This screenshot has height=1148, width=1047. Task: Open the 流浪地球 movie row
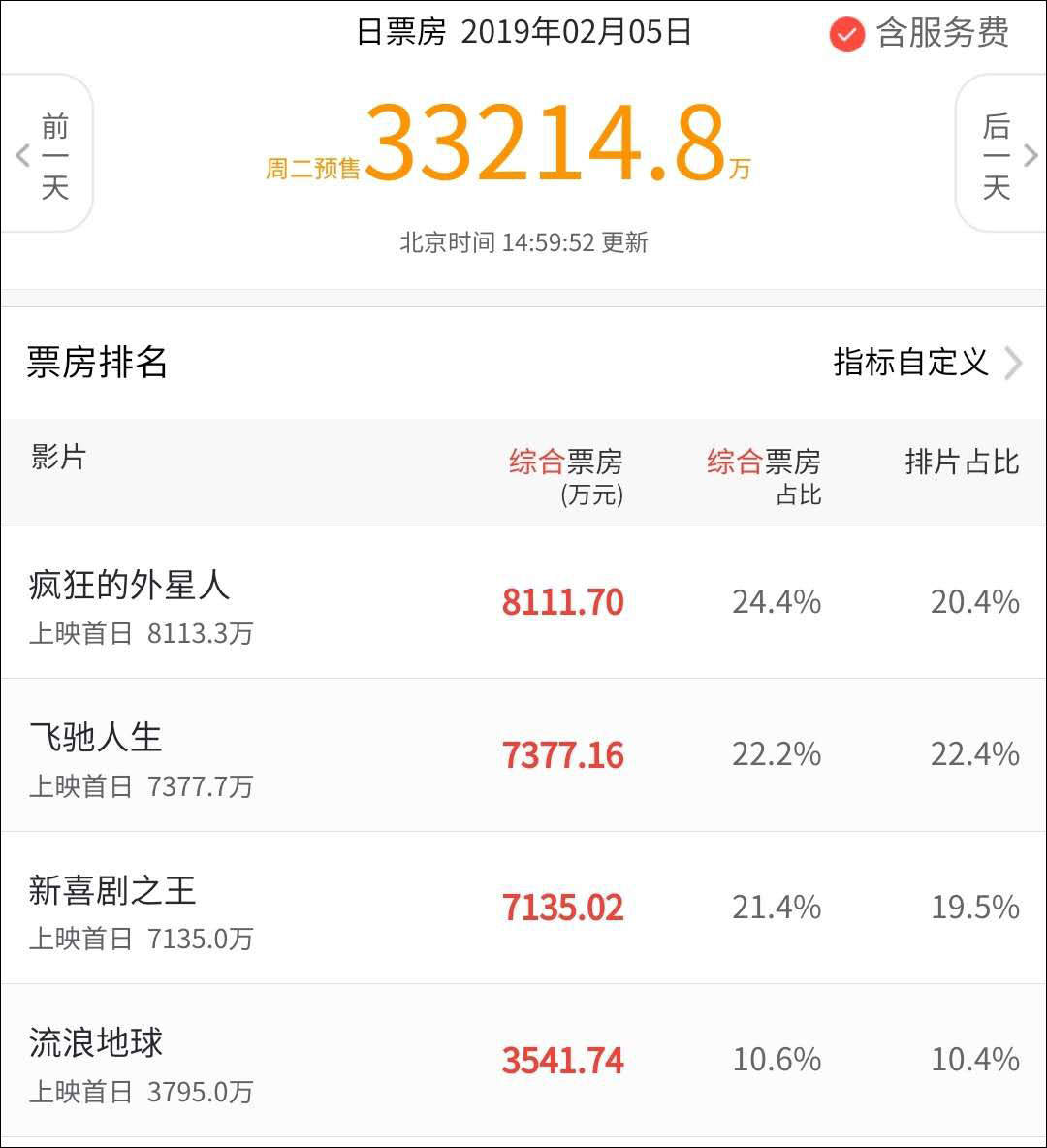click(x=523, y=1061)
